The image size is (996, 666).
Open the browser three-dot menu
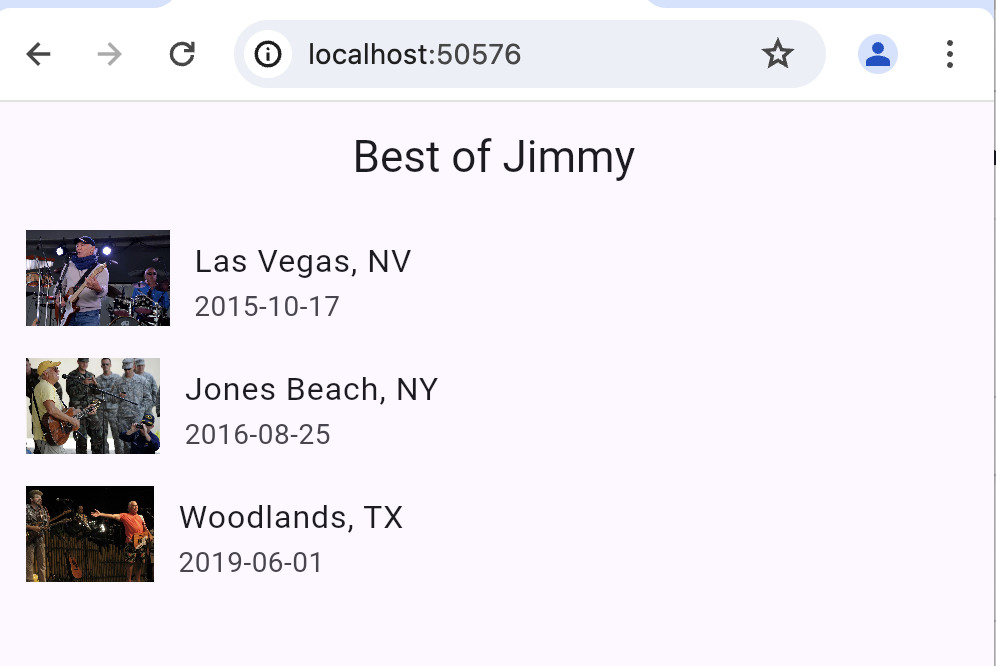949,54
